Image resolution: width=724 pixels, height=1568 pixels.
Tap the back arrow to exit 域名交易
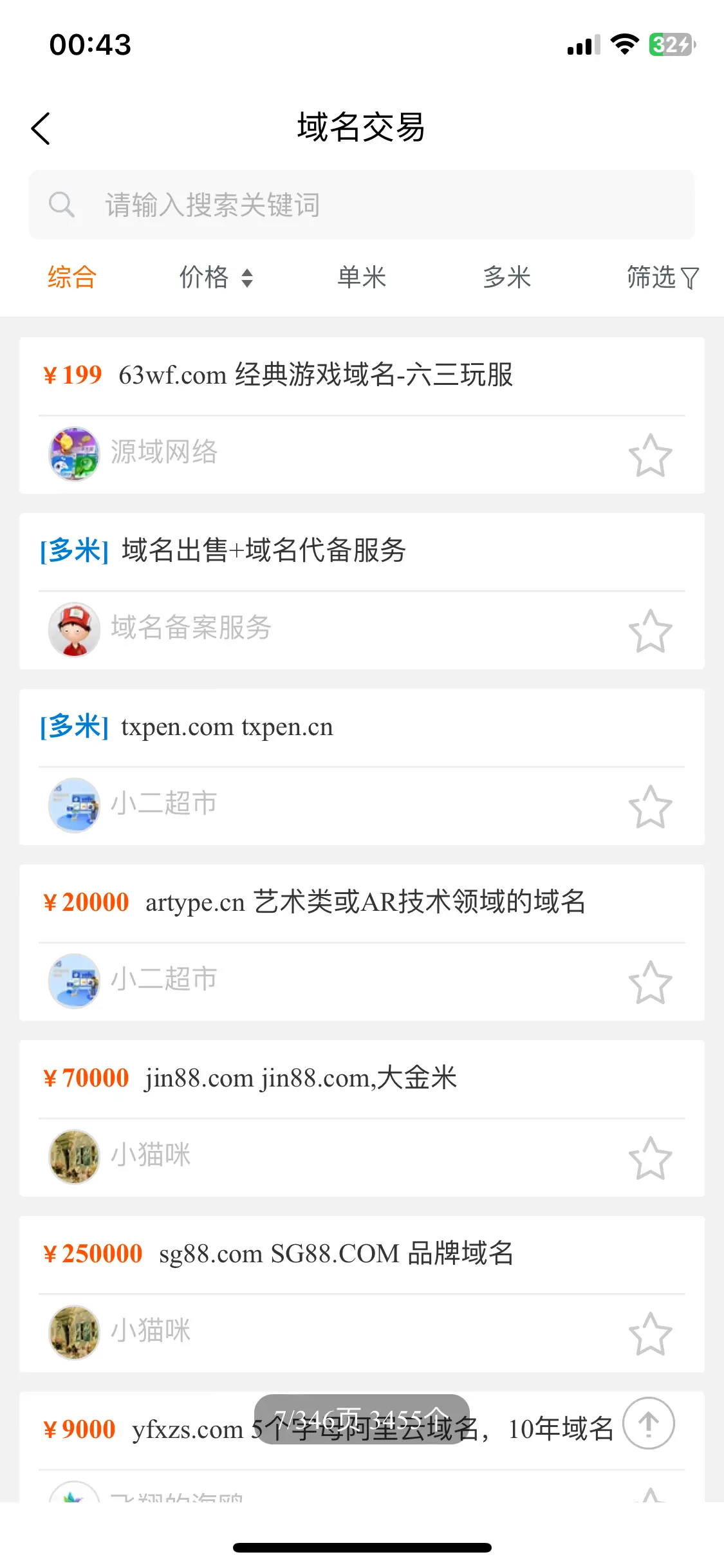(41, 127)
